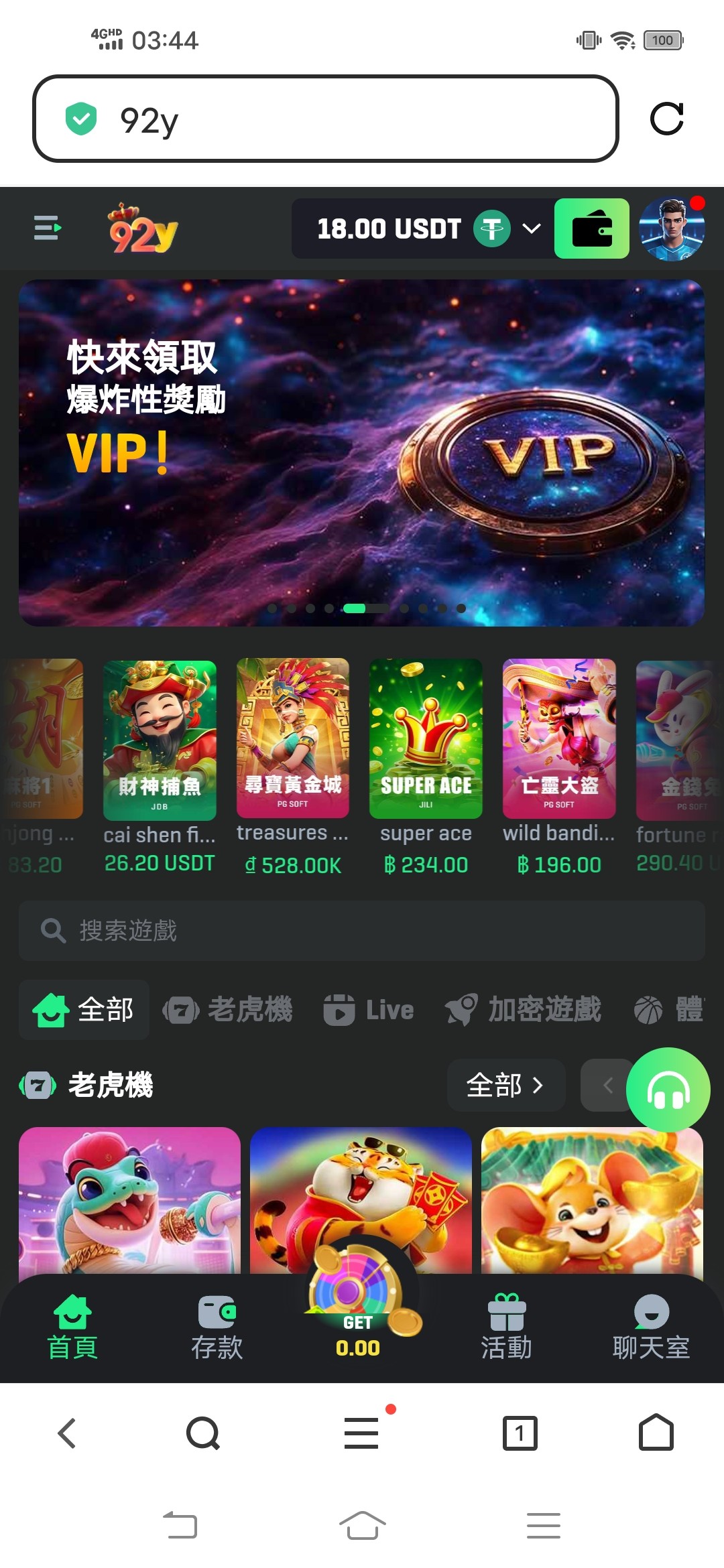
Task: Reload the page with the refresh icon
Action: pos(666,119)
